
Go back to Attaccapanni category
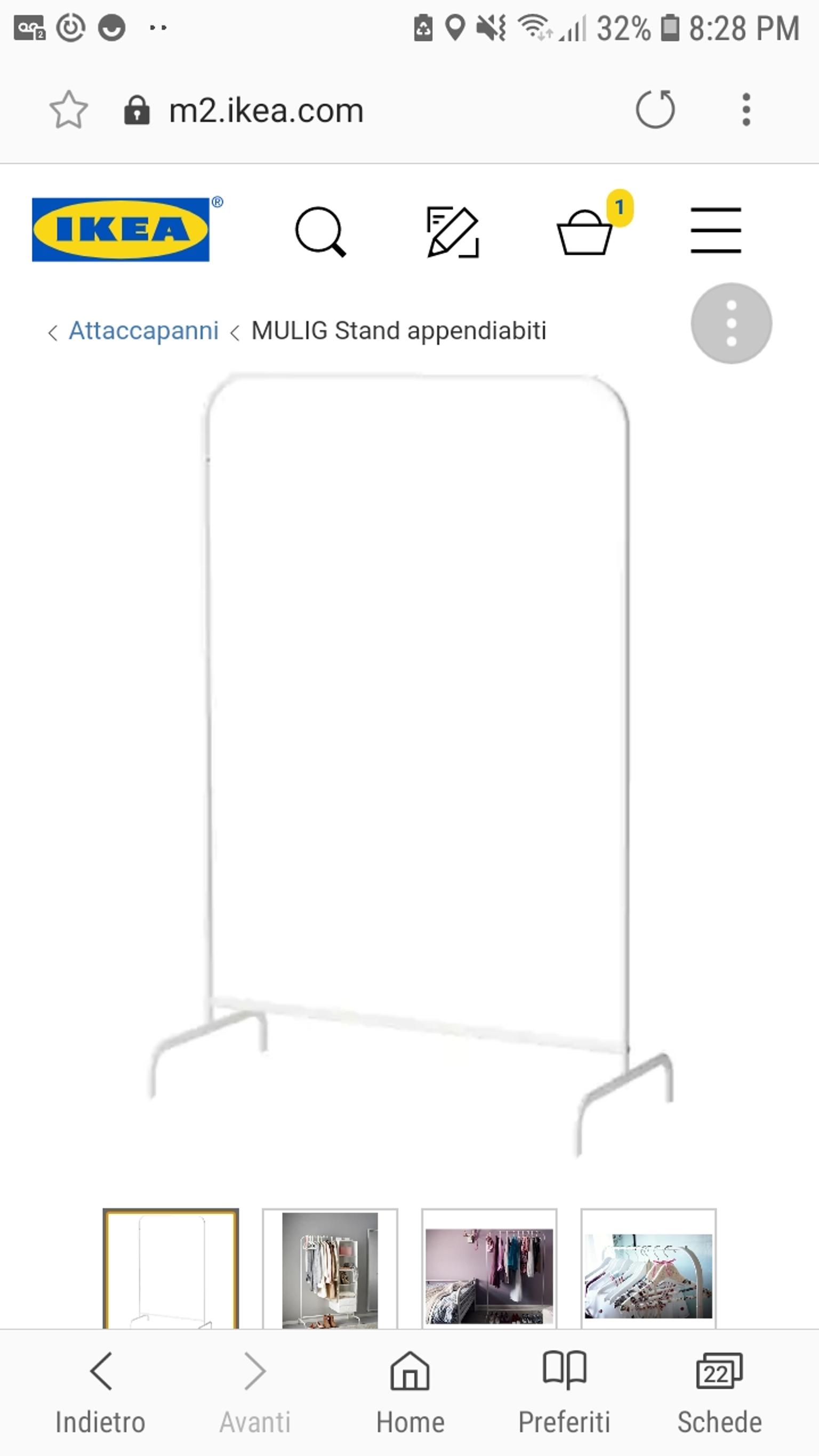[143, 331]
